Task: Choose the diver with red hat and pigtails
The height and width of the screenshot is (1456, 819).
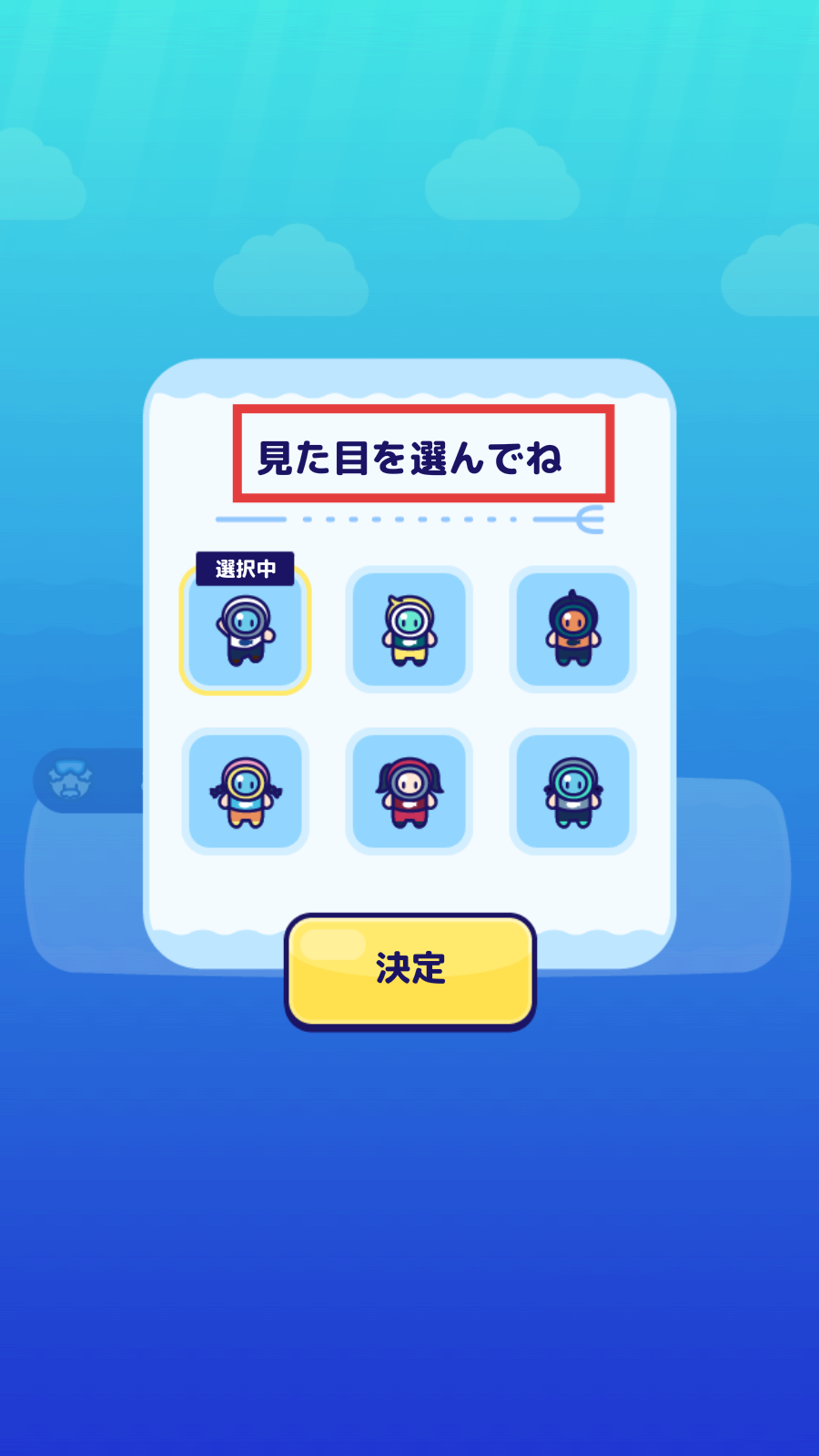Action: coord(409,792)
